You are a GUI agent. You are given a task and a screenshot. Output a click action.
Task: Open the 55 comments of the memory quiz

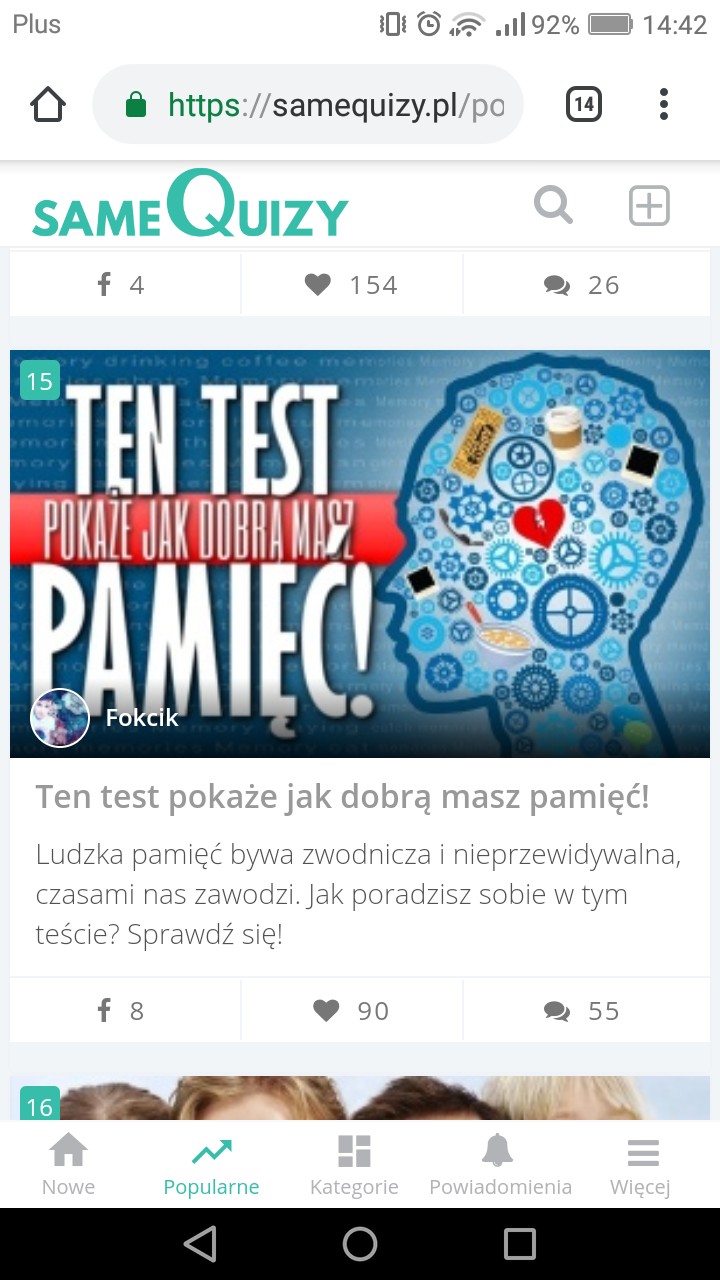point(583,1011)
